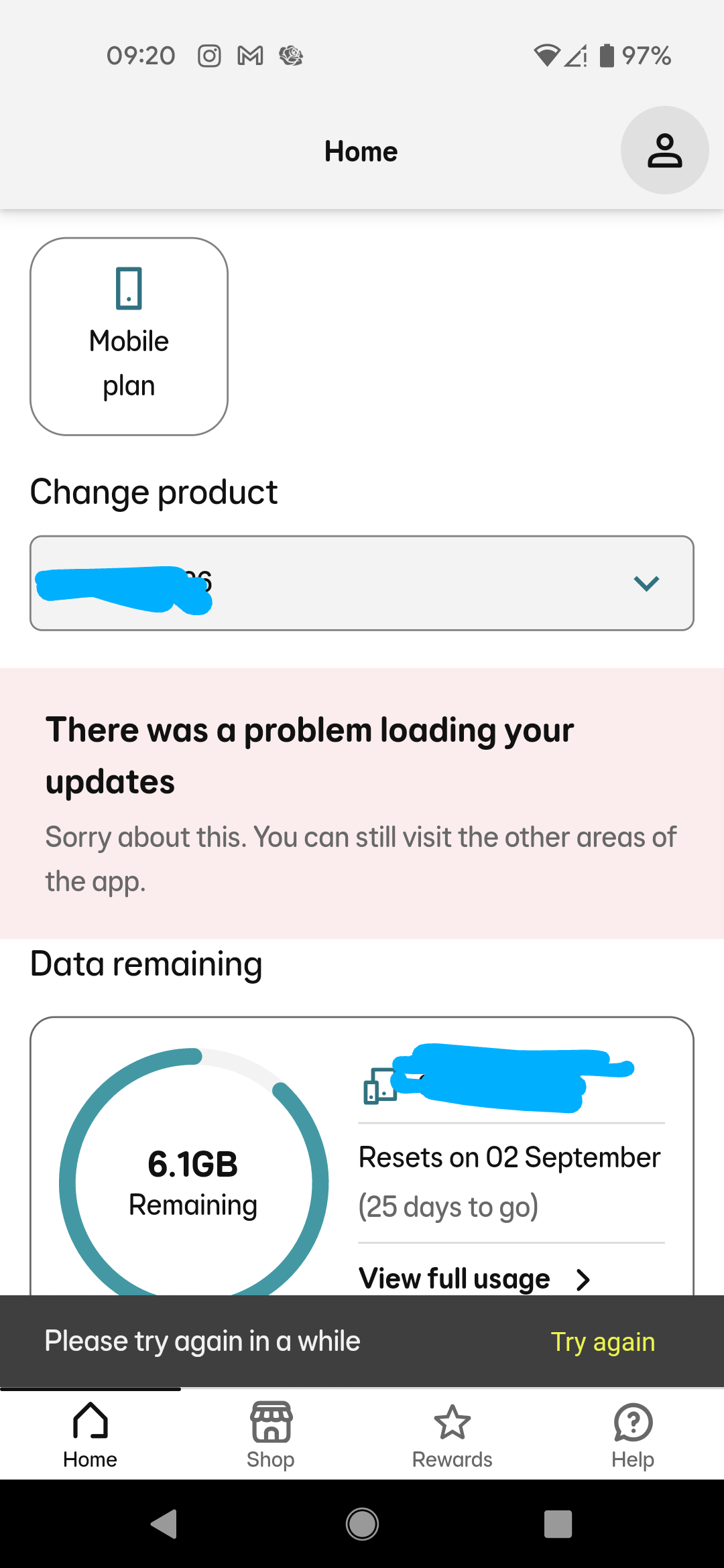Viewport: 724px width, 1568px height.
Task: Go back using the system back button
Action: (164, 1524)
